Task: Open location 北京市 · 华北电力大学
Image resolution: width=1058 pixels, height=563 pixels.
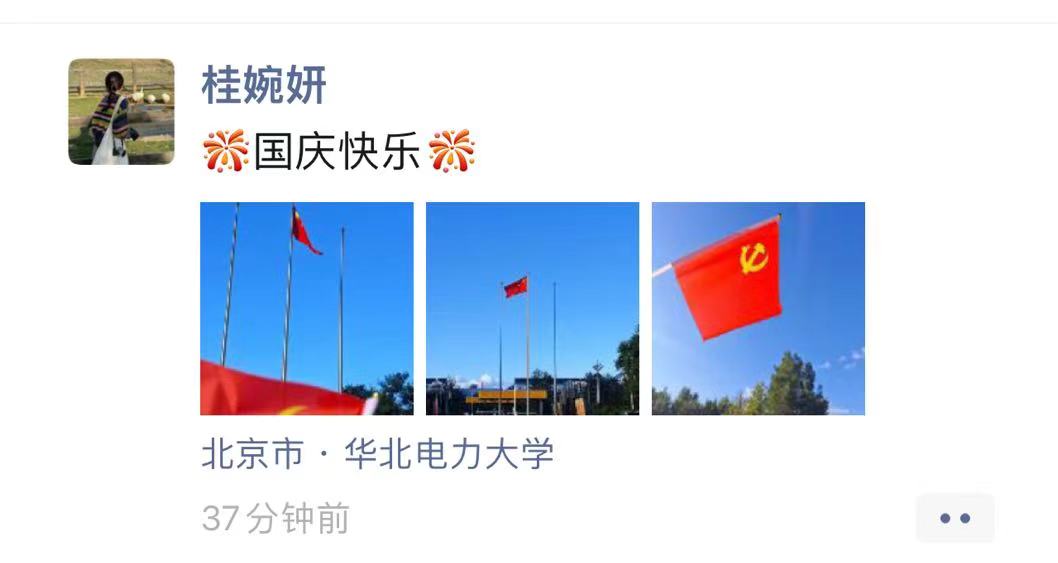Action: click(377, 455)
